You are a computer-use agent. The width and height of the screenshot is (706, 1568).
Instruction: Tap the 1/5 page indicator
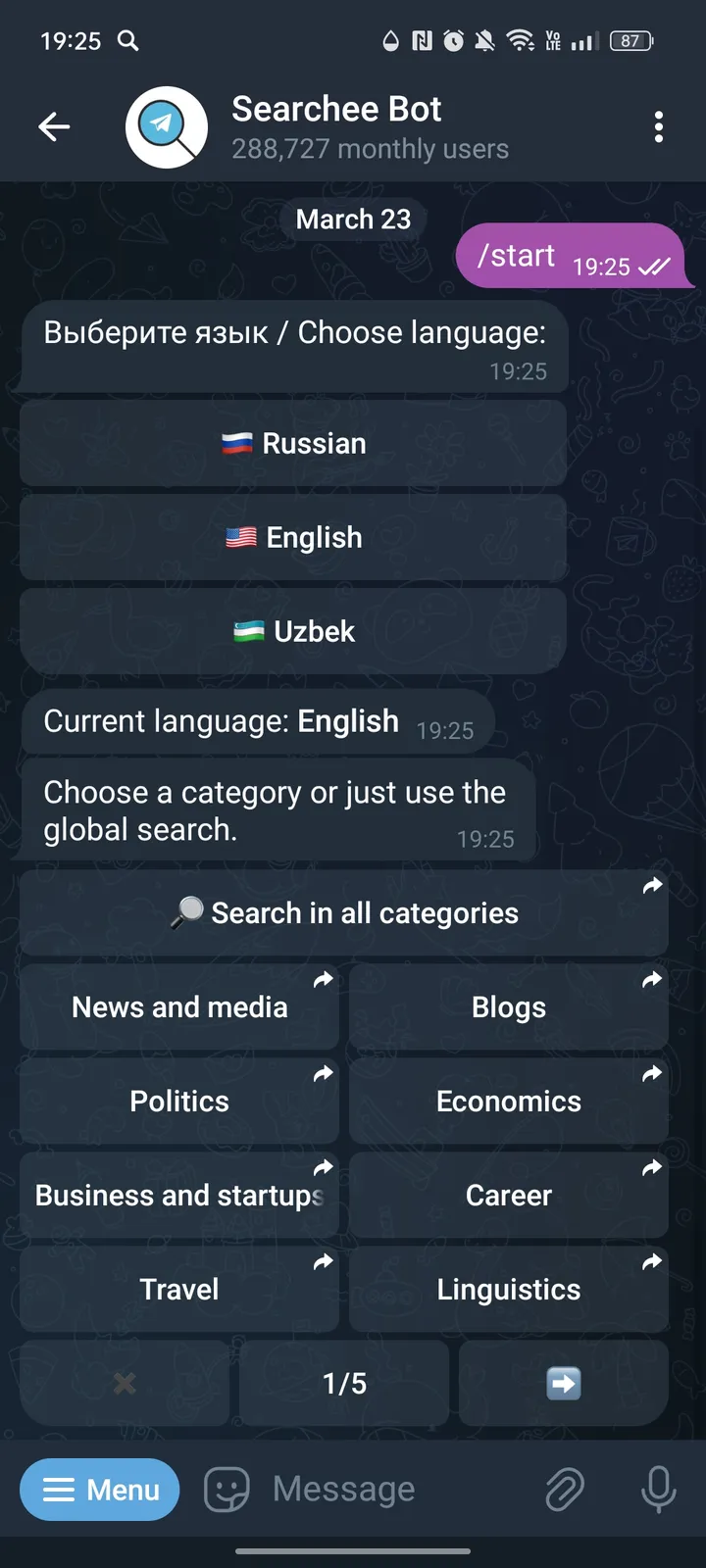point(343,1383)
